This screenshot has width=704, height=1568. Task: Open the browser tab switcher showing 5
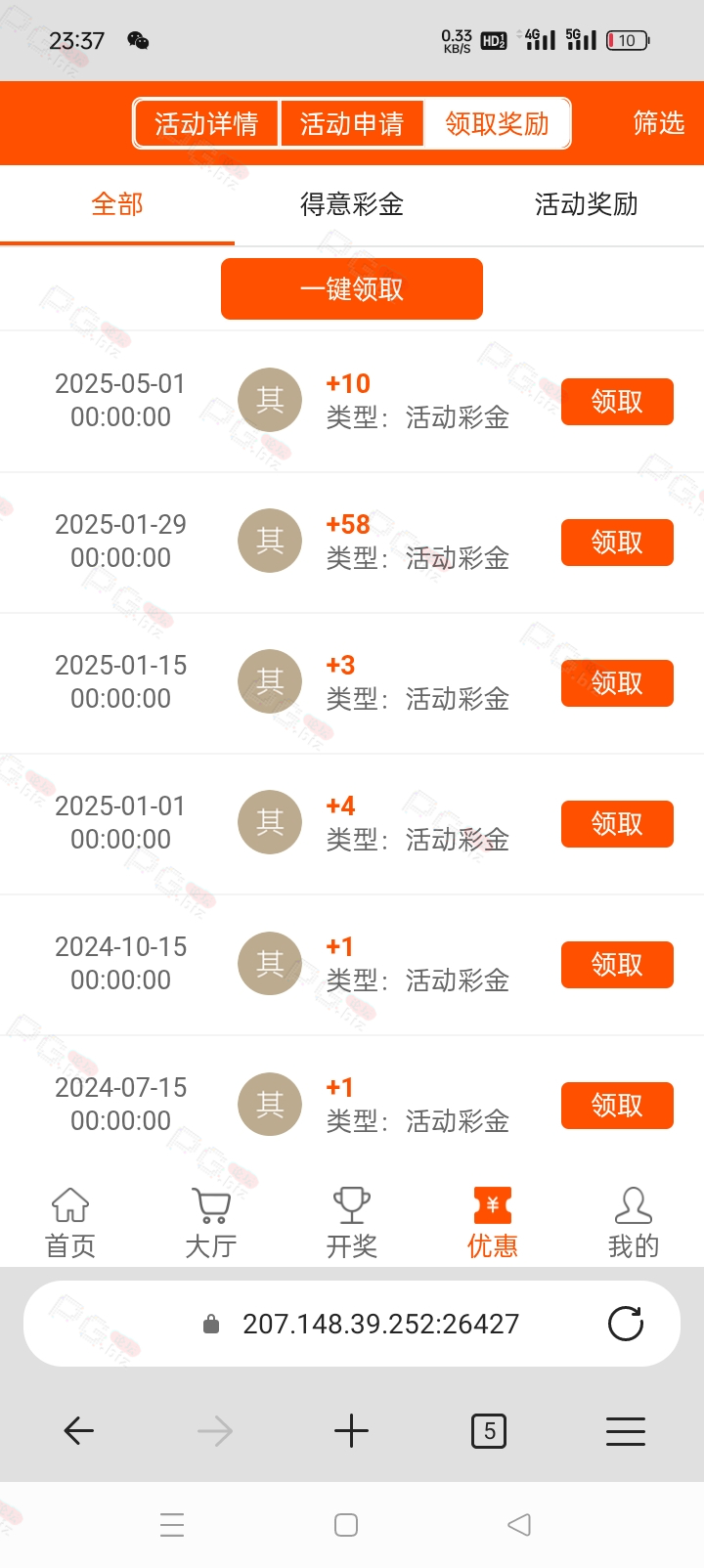[489, 1431]
